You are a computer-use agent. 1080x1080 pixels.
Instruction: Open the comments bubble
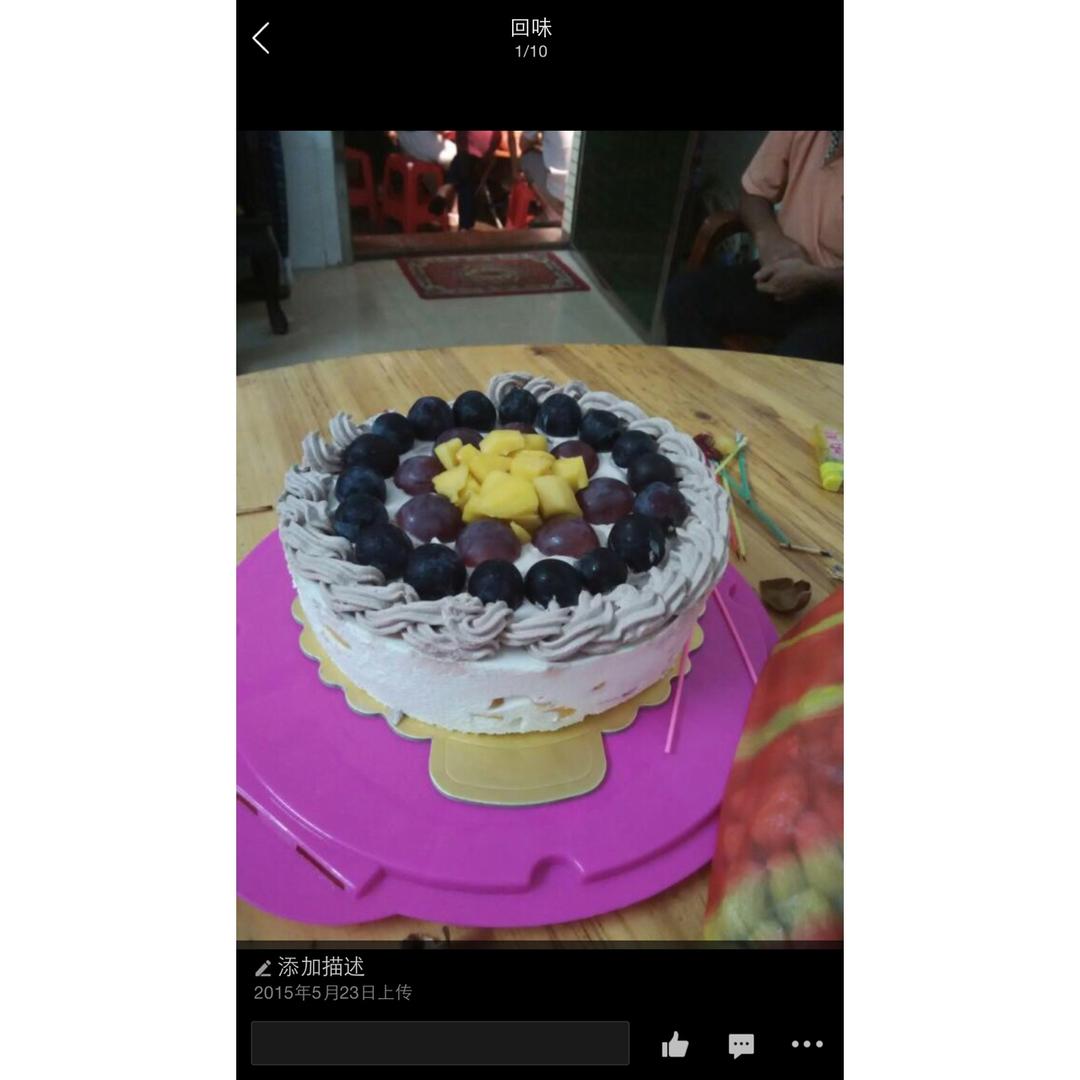click(x=741, y=1045)
